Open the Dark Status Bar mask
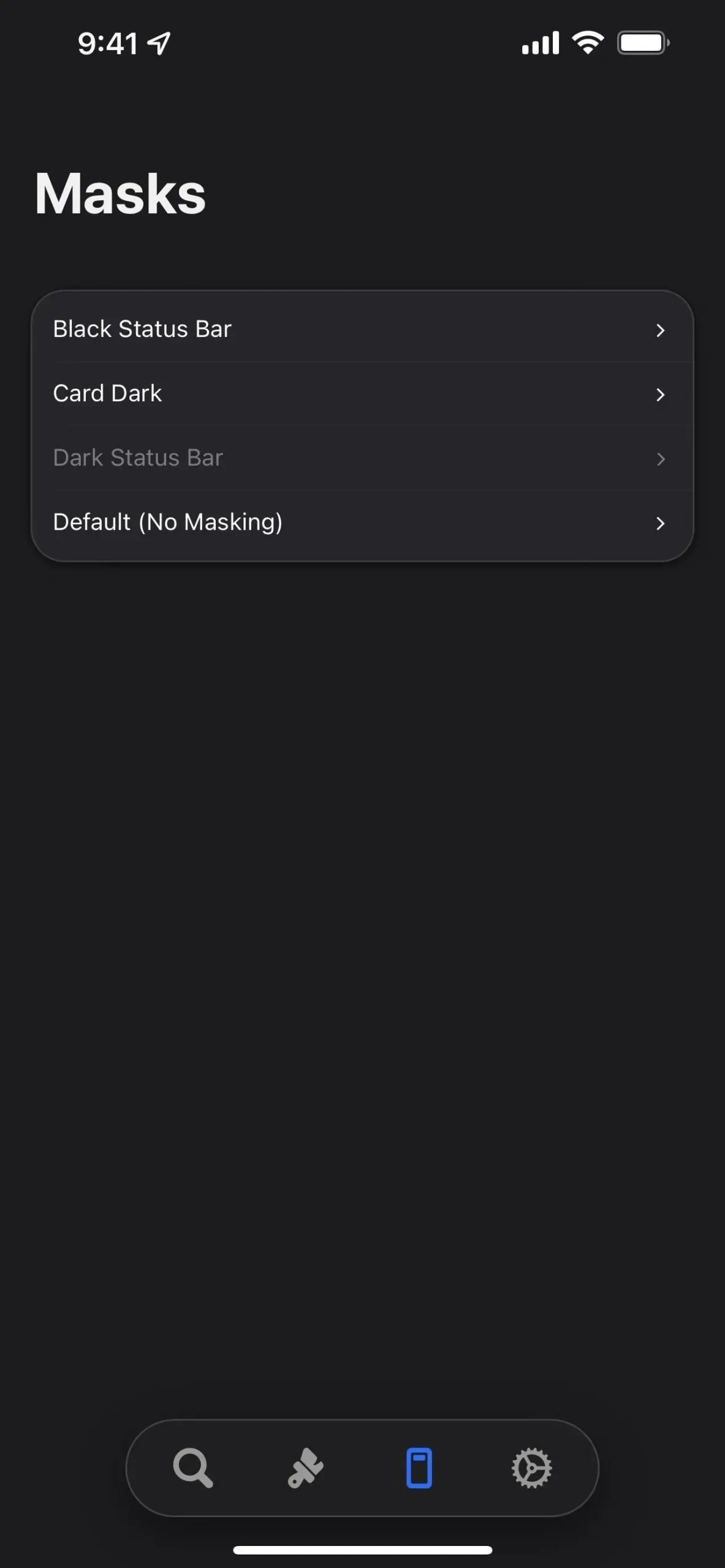 click(362, 458)
